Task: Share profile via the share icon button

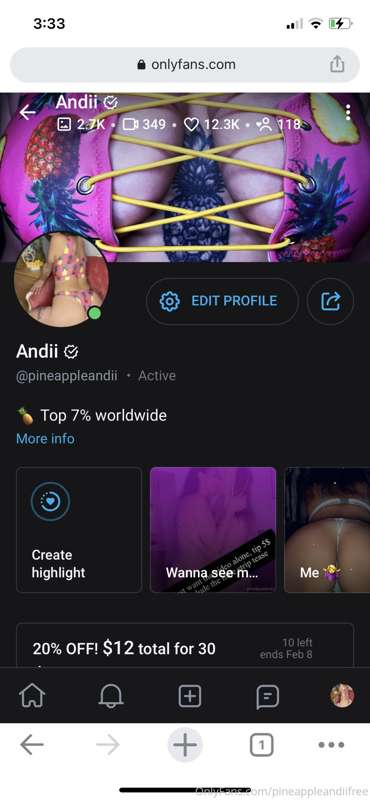Action: click(330, 302)
